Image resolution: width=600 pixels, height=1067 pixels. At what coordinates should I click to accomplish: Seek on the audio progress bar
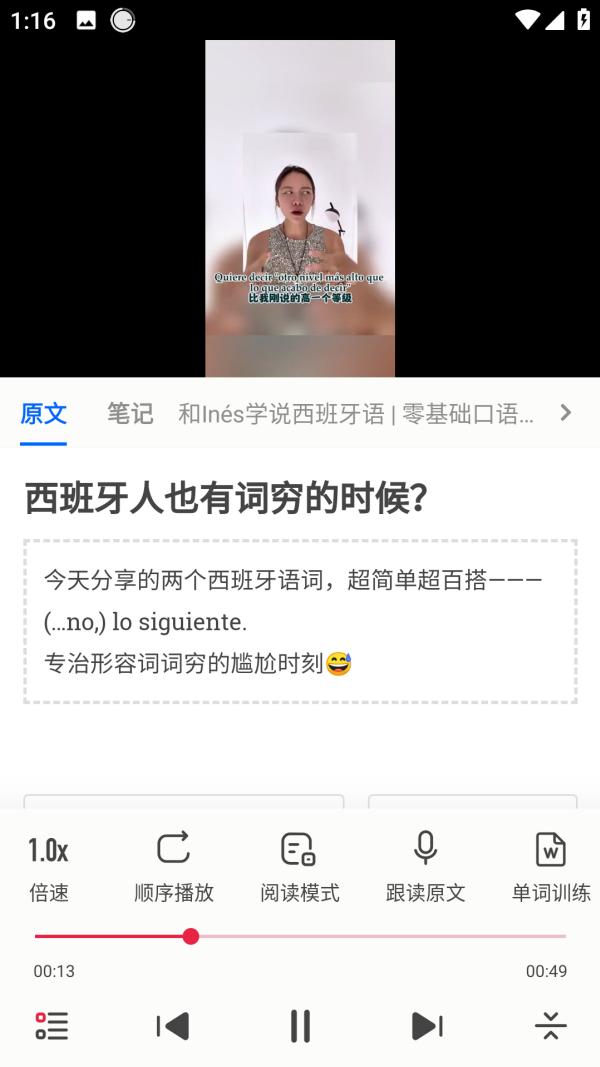(300, 937)
